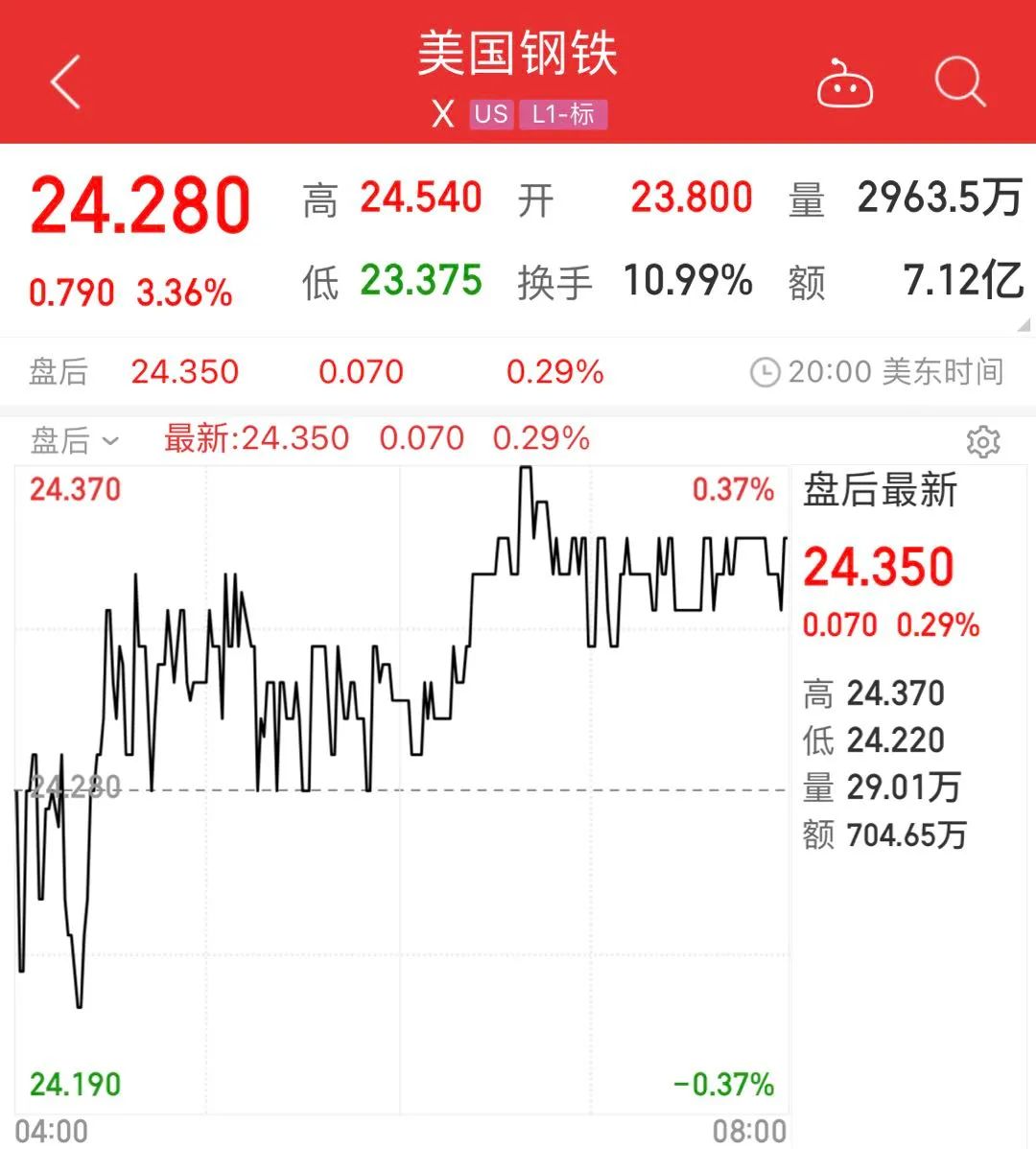Click the 换手 10.99% value
The width and height of the screenshot is (1036, 1149).
click(x=687, y=281)
